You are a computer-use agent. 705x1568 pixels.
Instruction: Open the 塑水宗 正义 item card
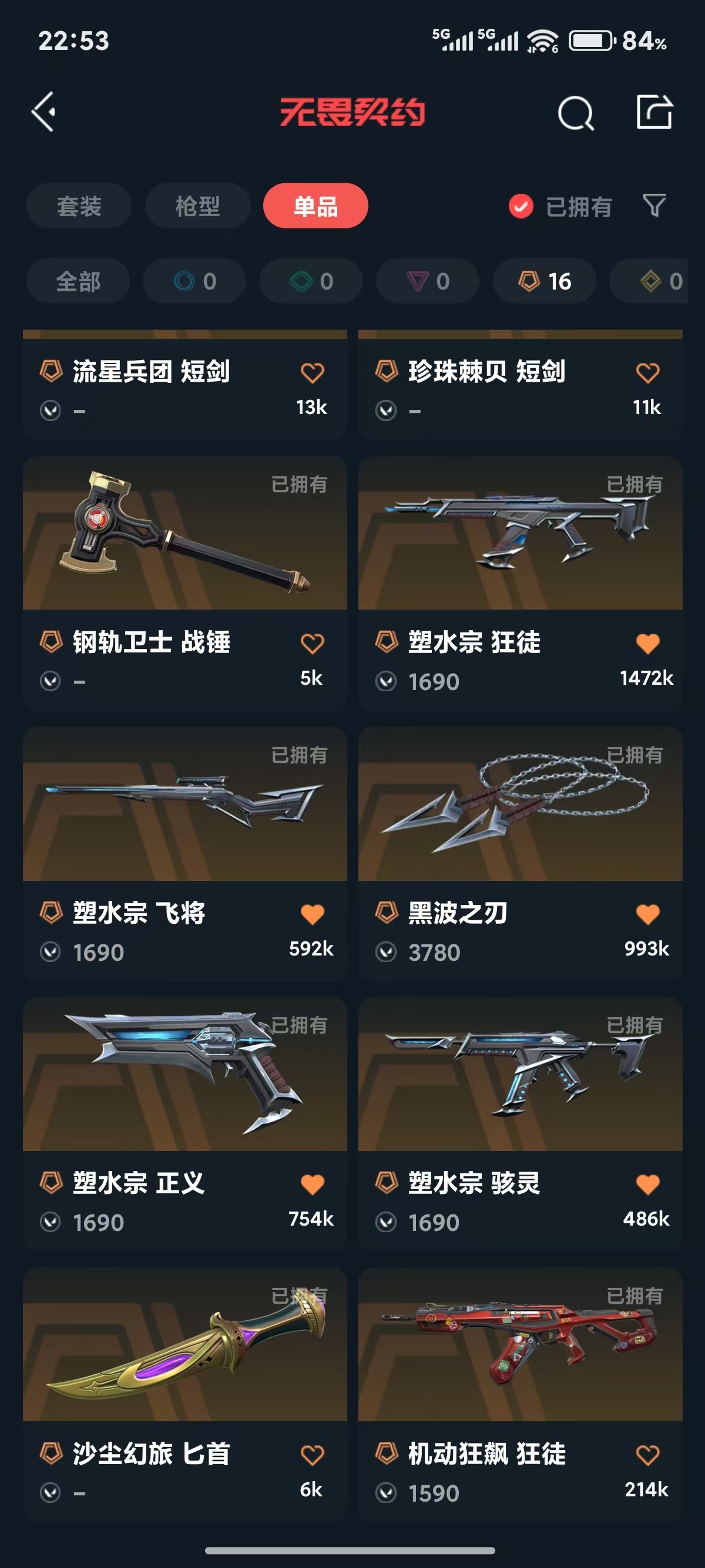185,1124
